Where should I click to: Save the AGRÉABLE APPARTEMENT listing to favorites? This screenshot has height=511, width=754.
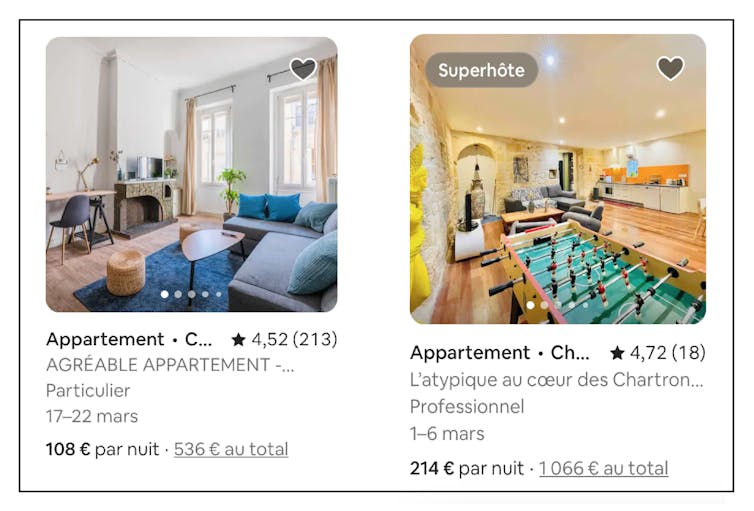pos(302,69)
